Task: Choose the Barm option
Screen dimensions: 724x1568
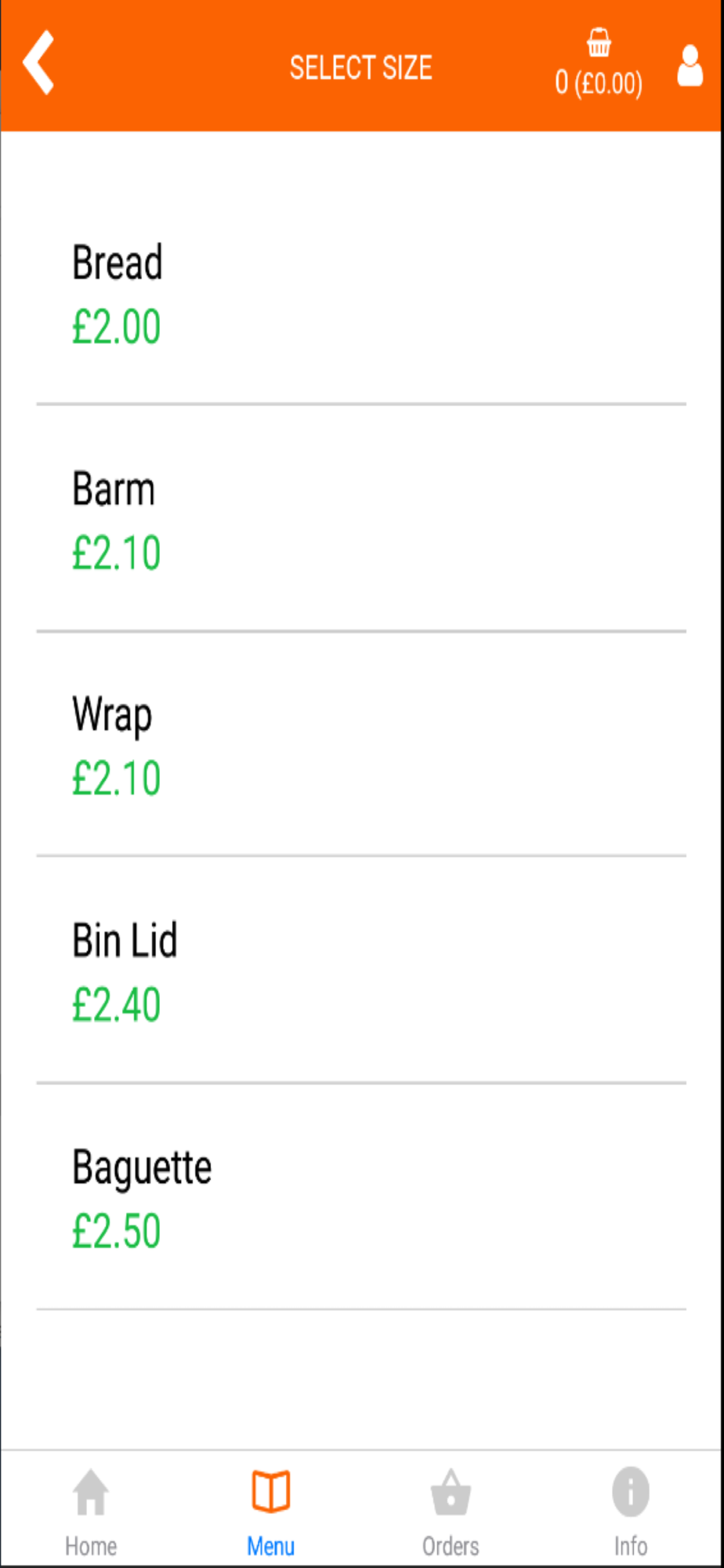Action: [361, 519]
